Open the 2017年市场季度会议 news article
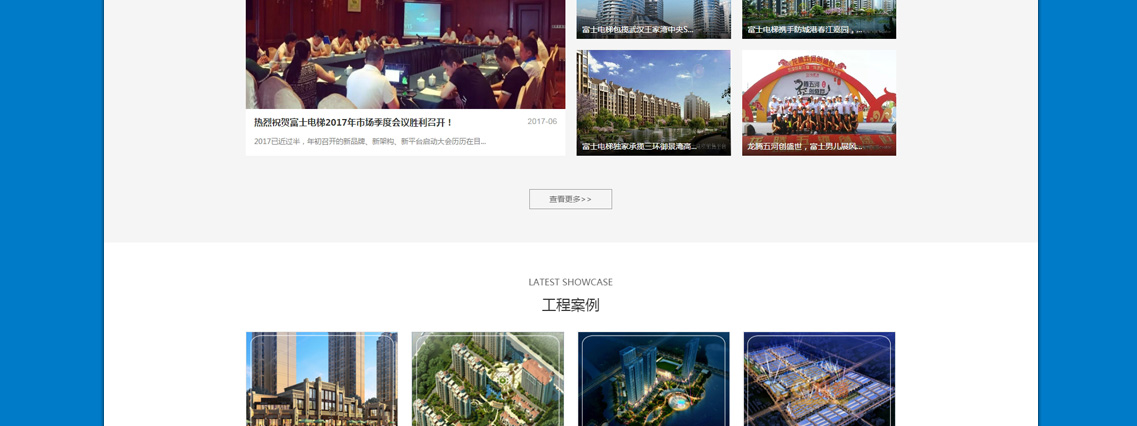 pos(354,122)
